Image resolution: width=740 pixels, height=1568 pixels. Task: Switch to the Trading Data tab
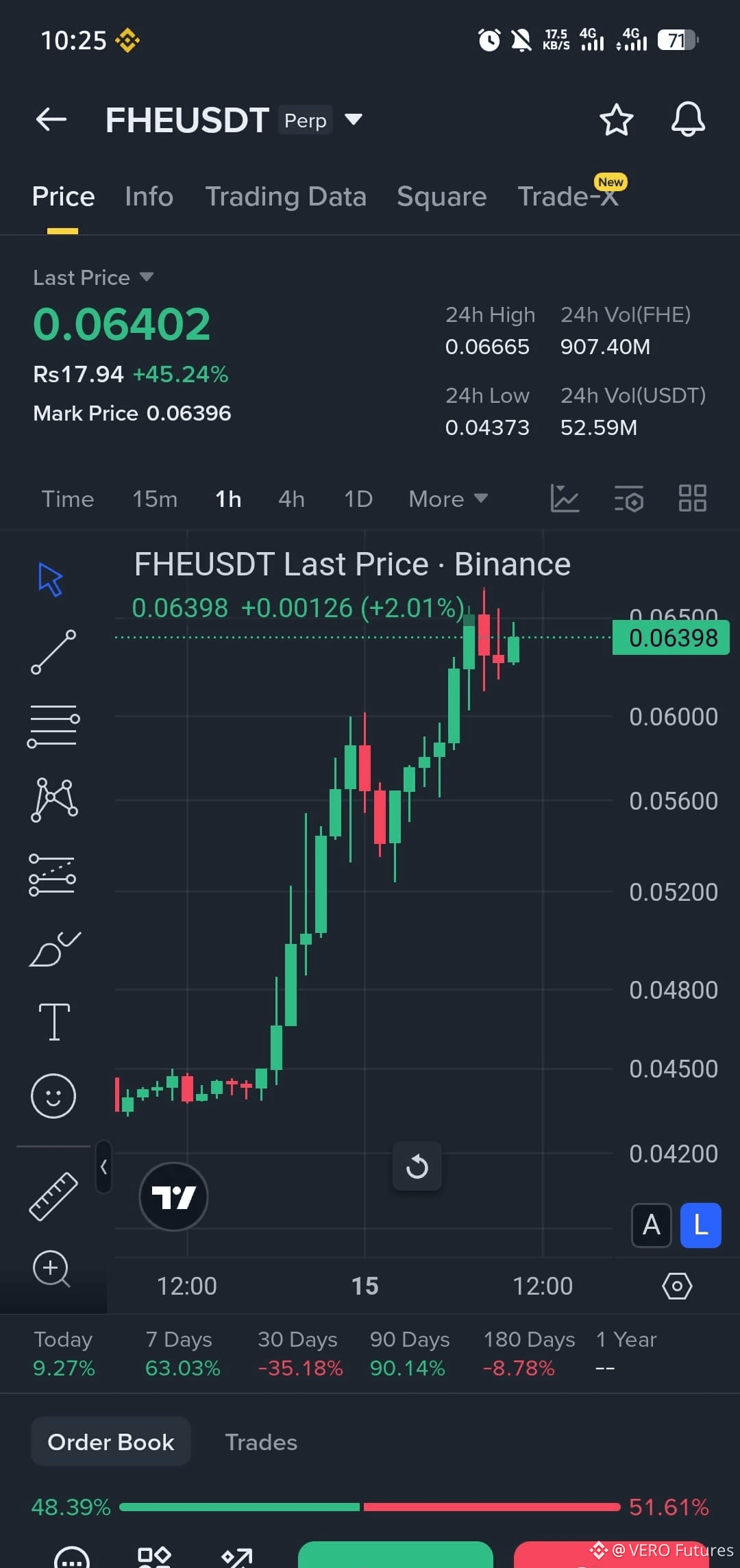click(286, 196)
